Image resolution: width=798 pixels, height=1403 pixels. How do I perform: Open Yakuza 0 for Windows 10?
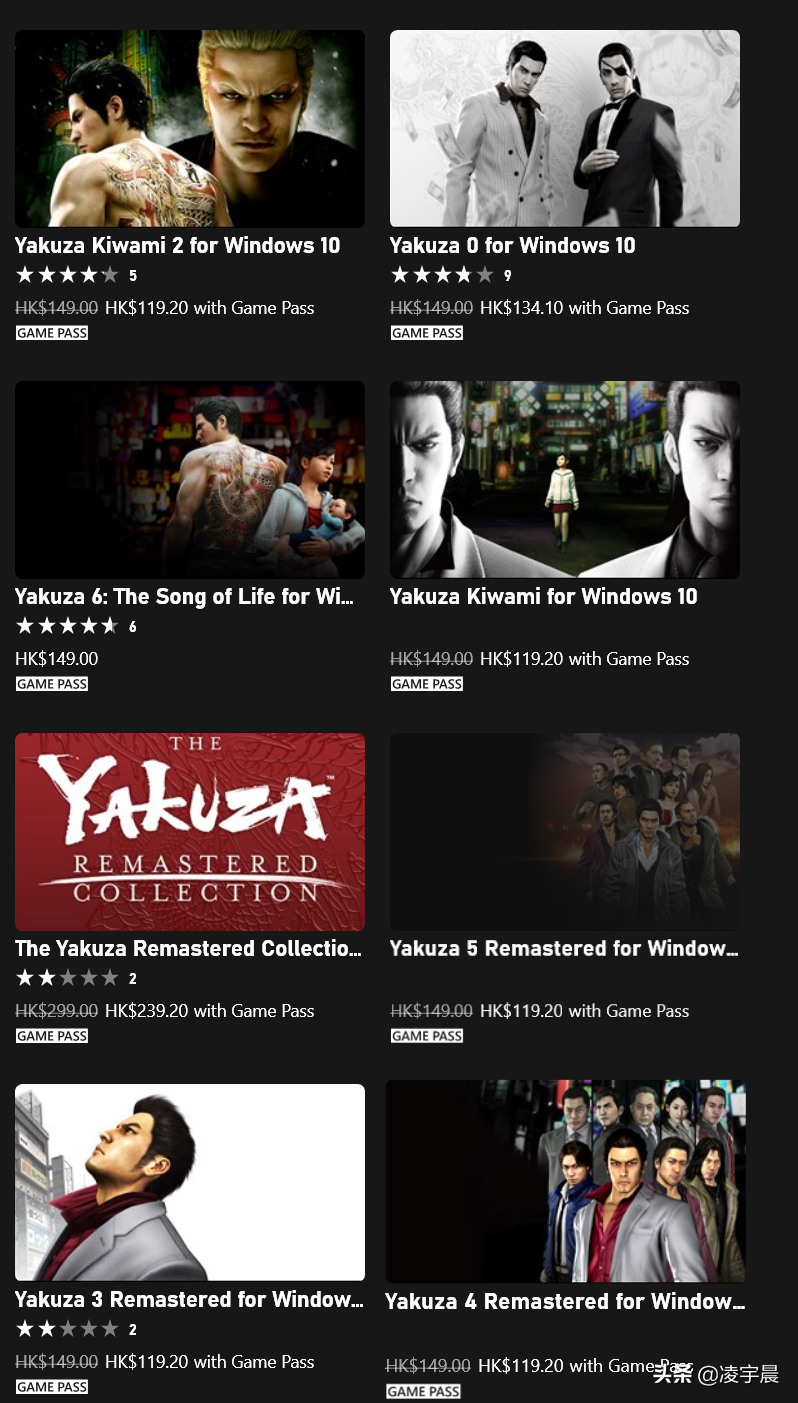(564, 130)
